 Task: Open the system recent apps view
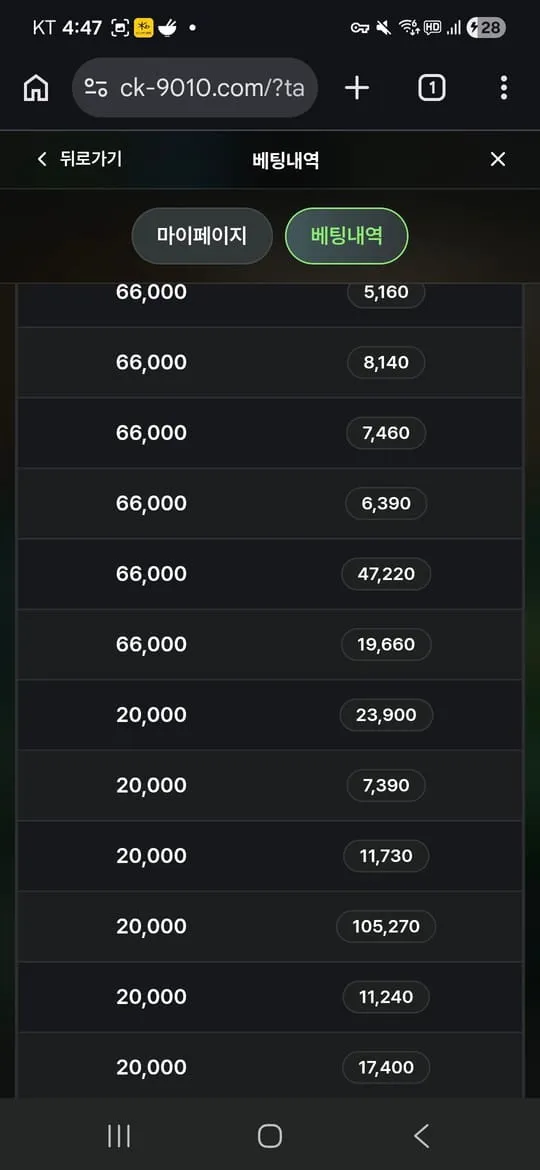pyautogui.click(x=119, y=1136)
